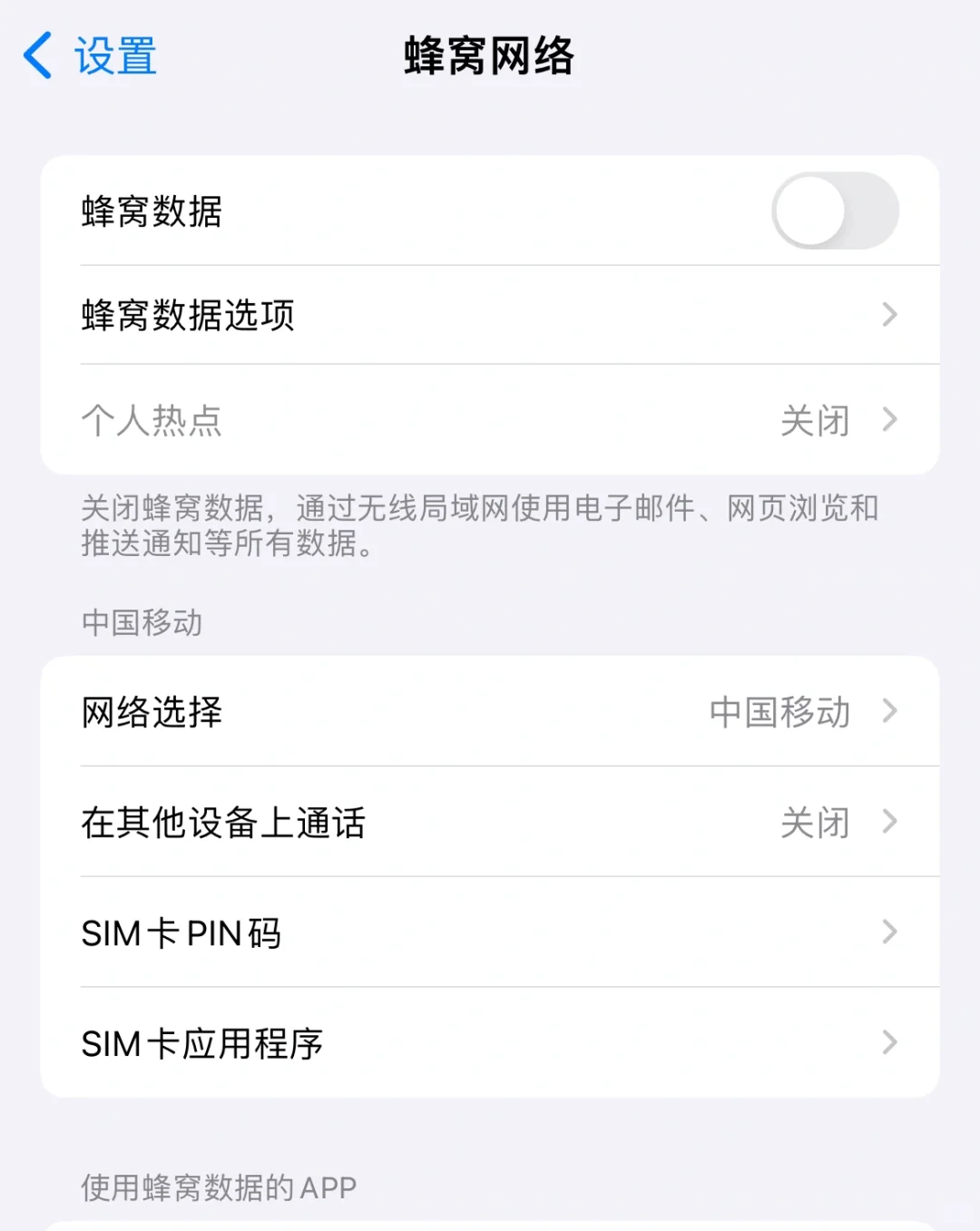Screen dimensions: 980x1231
Task: Tap the chevron next to SIM卡 PIN码
Action: 891,933
